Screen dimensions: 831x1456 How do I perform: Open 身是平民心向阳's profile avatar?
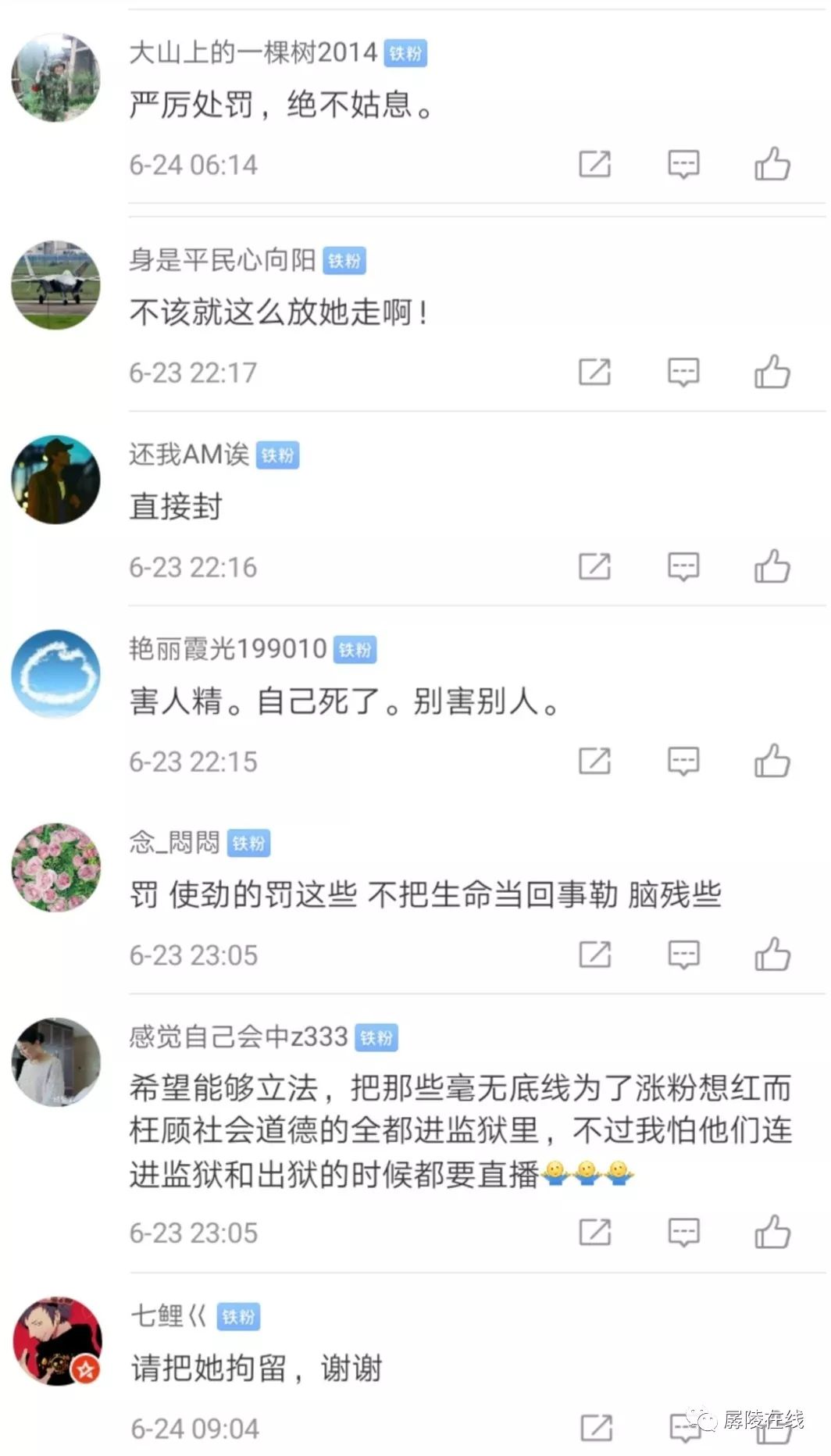56,285
